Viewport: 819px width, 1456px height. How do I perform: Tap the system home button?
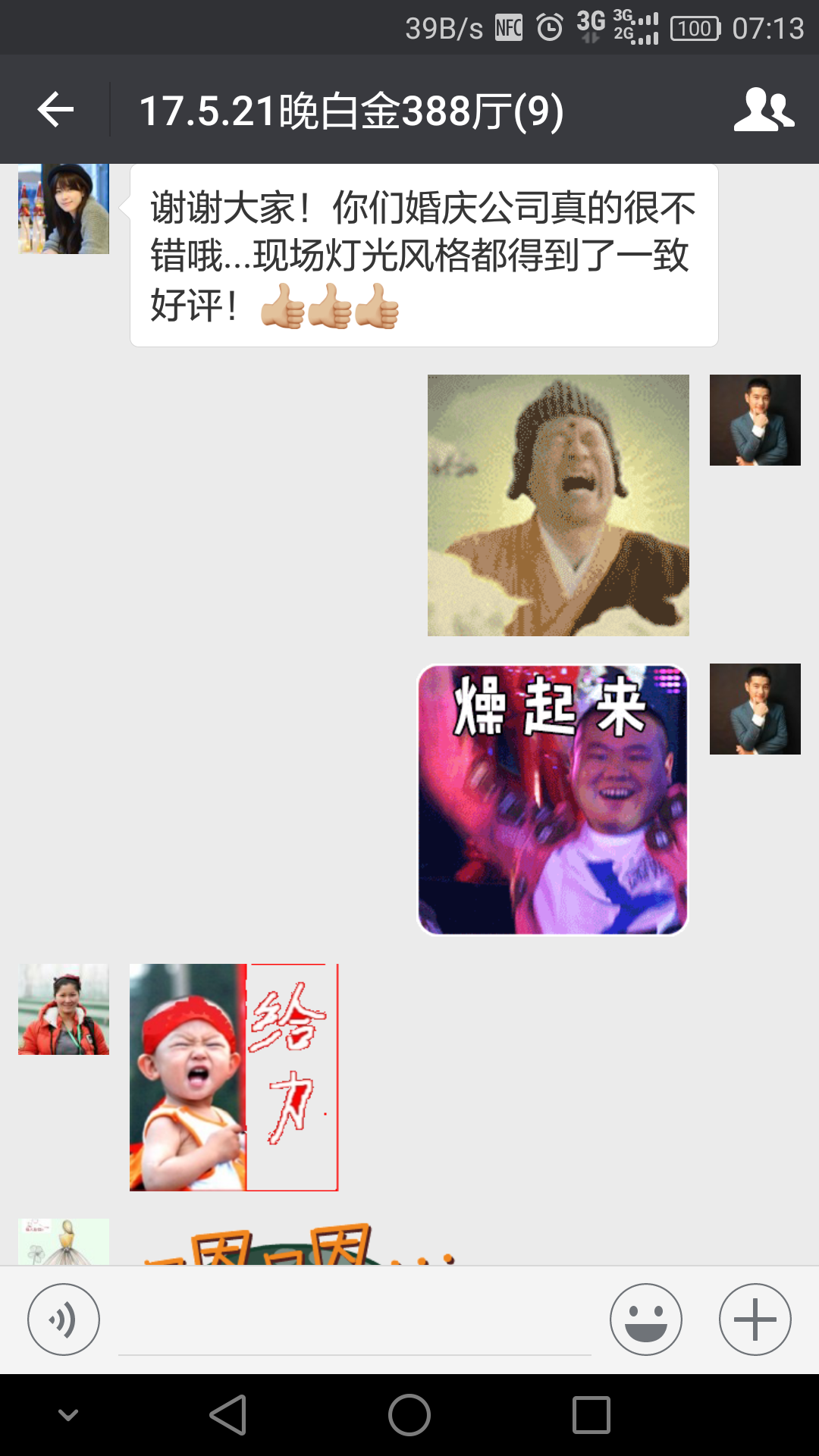click(409, 1415)
